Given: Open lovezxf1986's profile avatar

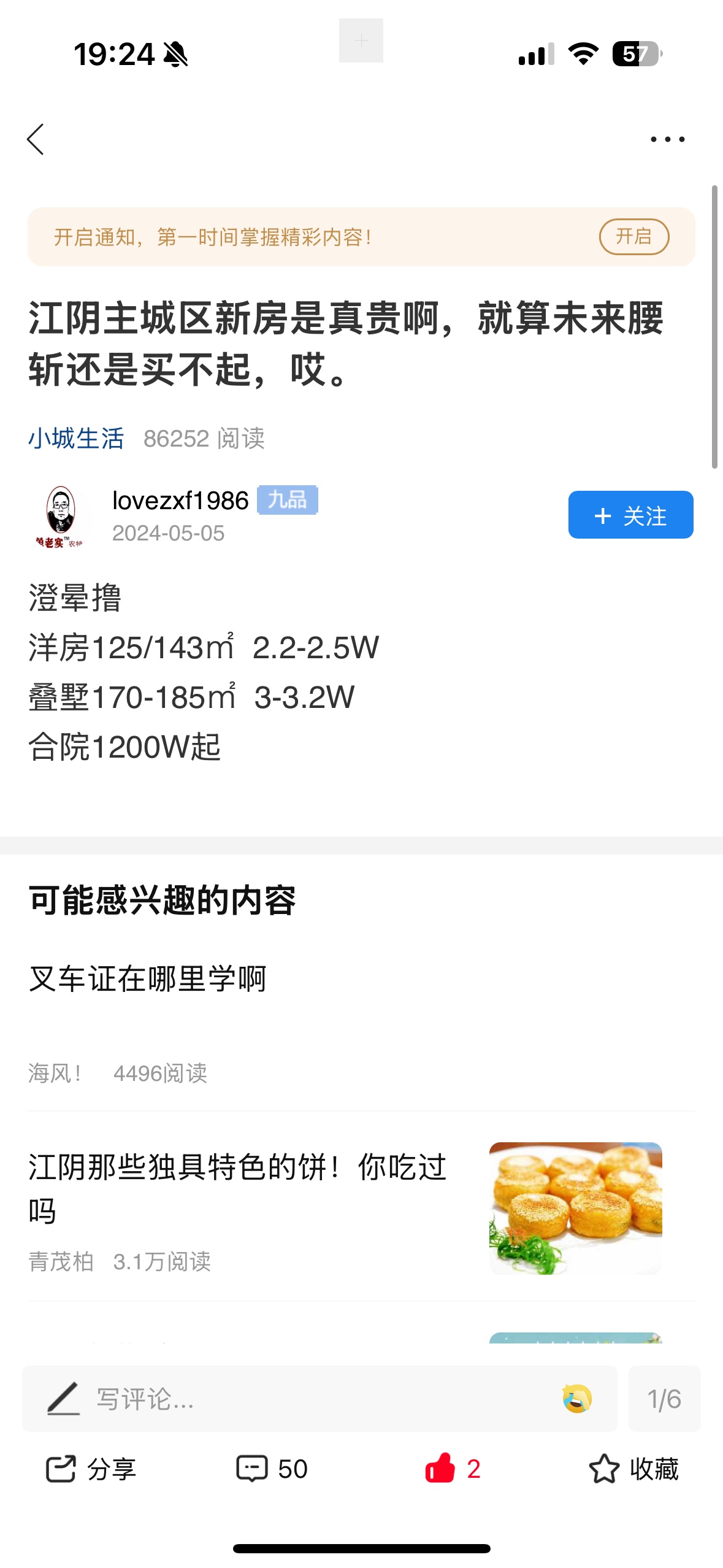Looking at the screenshot, I should coord(60,515).
